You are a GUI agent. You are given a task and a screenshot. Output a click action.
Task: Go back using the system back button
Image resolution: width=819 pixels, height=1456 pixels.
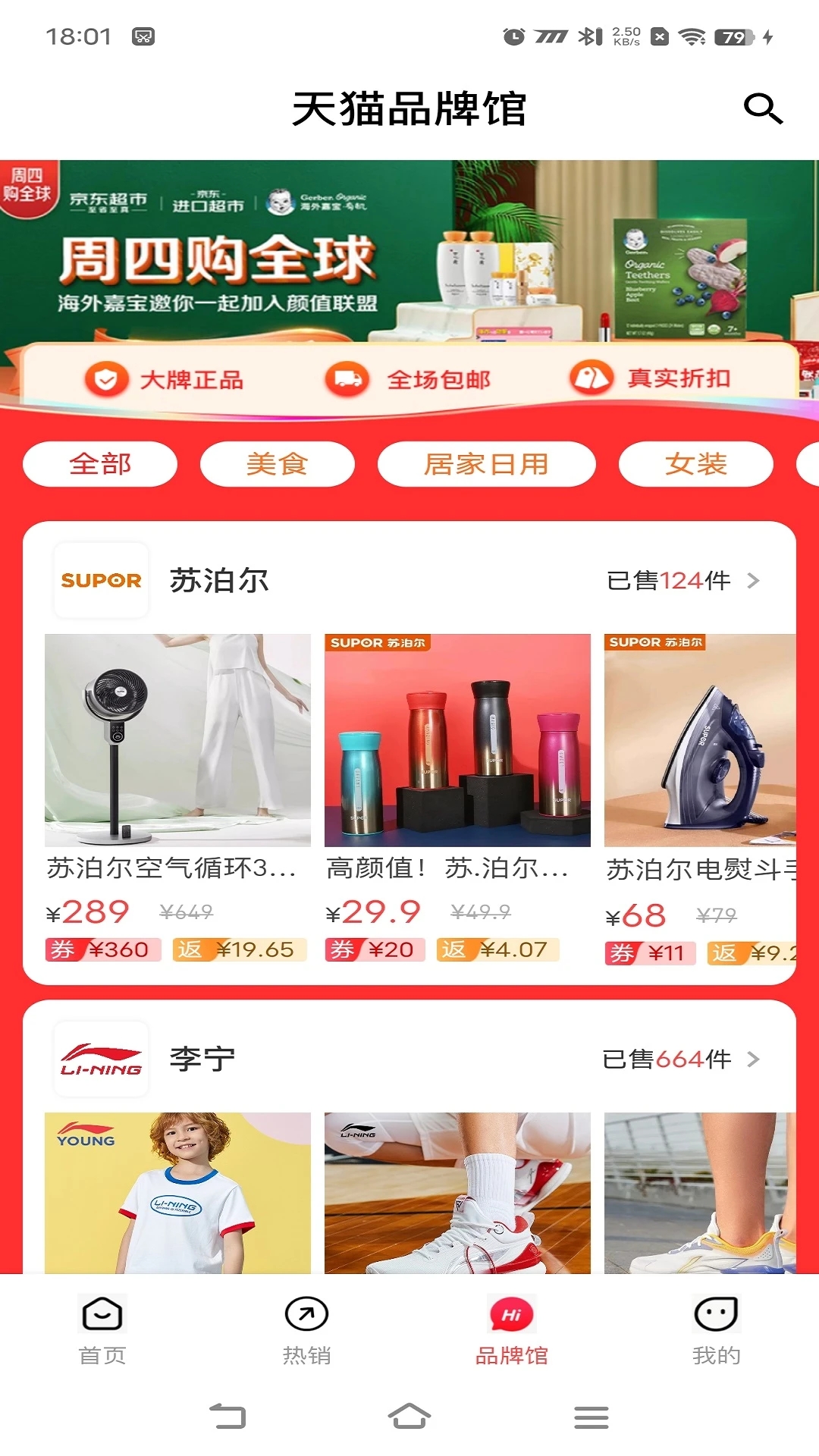click(227, 1416)
